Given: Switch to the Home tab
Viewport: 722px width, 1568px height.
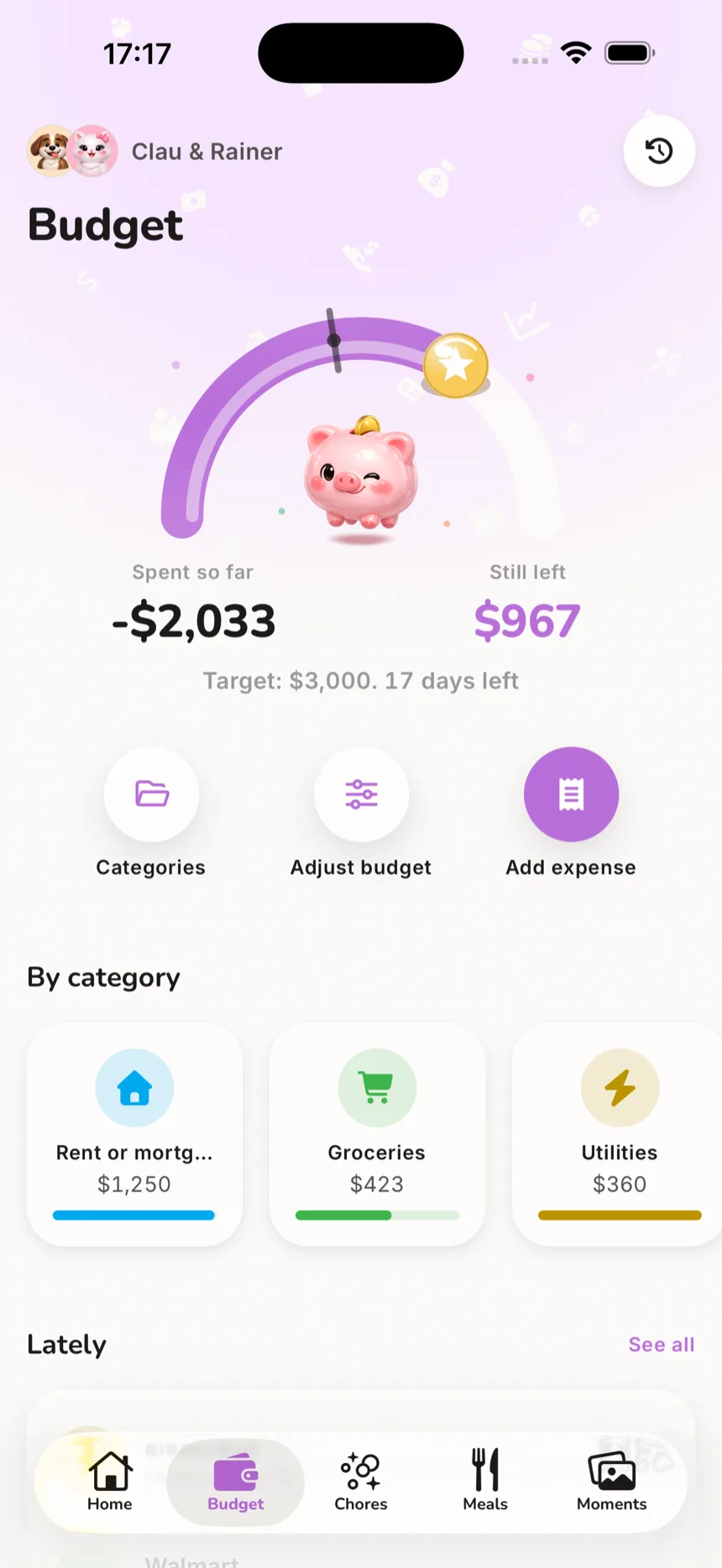Looking at the screenshot, I should (x=110, y=1482).
